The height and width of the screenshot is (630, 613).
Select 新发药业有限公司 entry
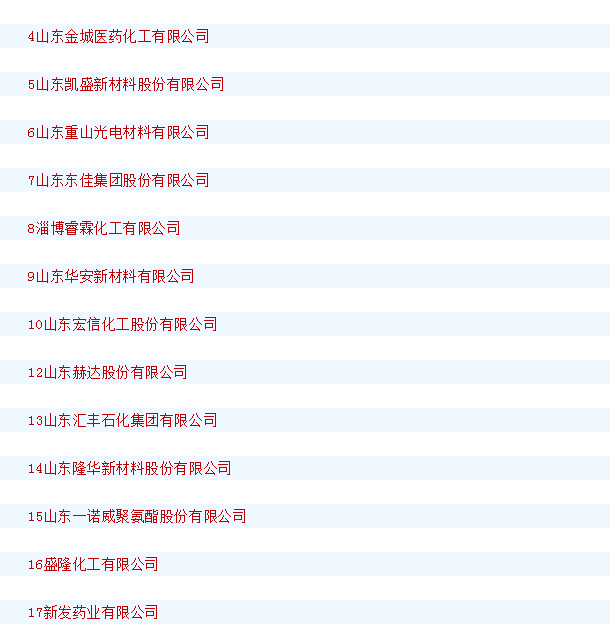coord(94,612)
